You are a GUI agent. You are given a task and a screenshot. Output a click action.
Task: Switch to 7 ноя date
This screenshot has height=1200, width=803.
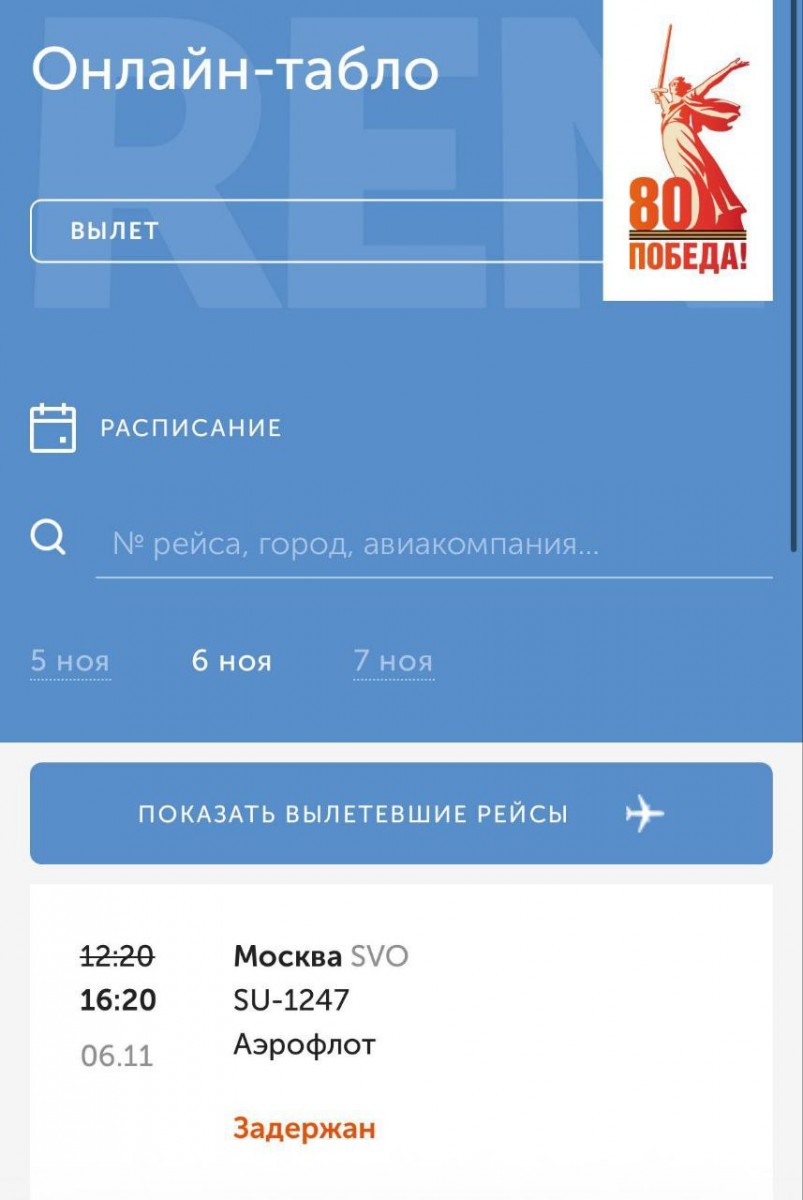pyautogui.click(x=393, y=661)
